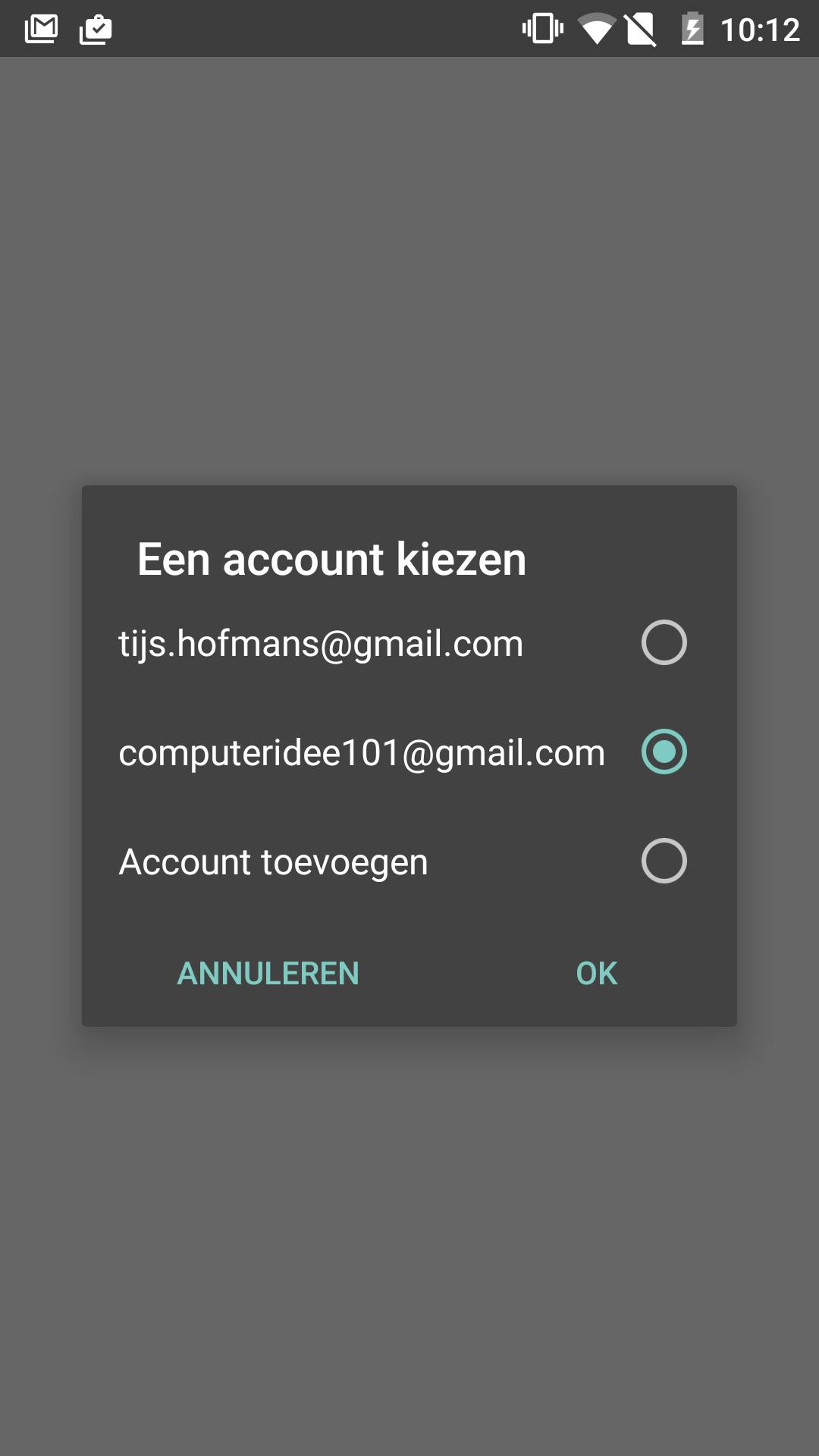Select the tijs.hofmans@gmail.com account
This screenshot has width=819, height=1456.
[402, 643]
